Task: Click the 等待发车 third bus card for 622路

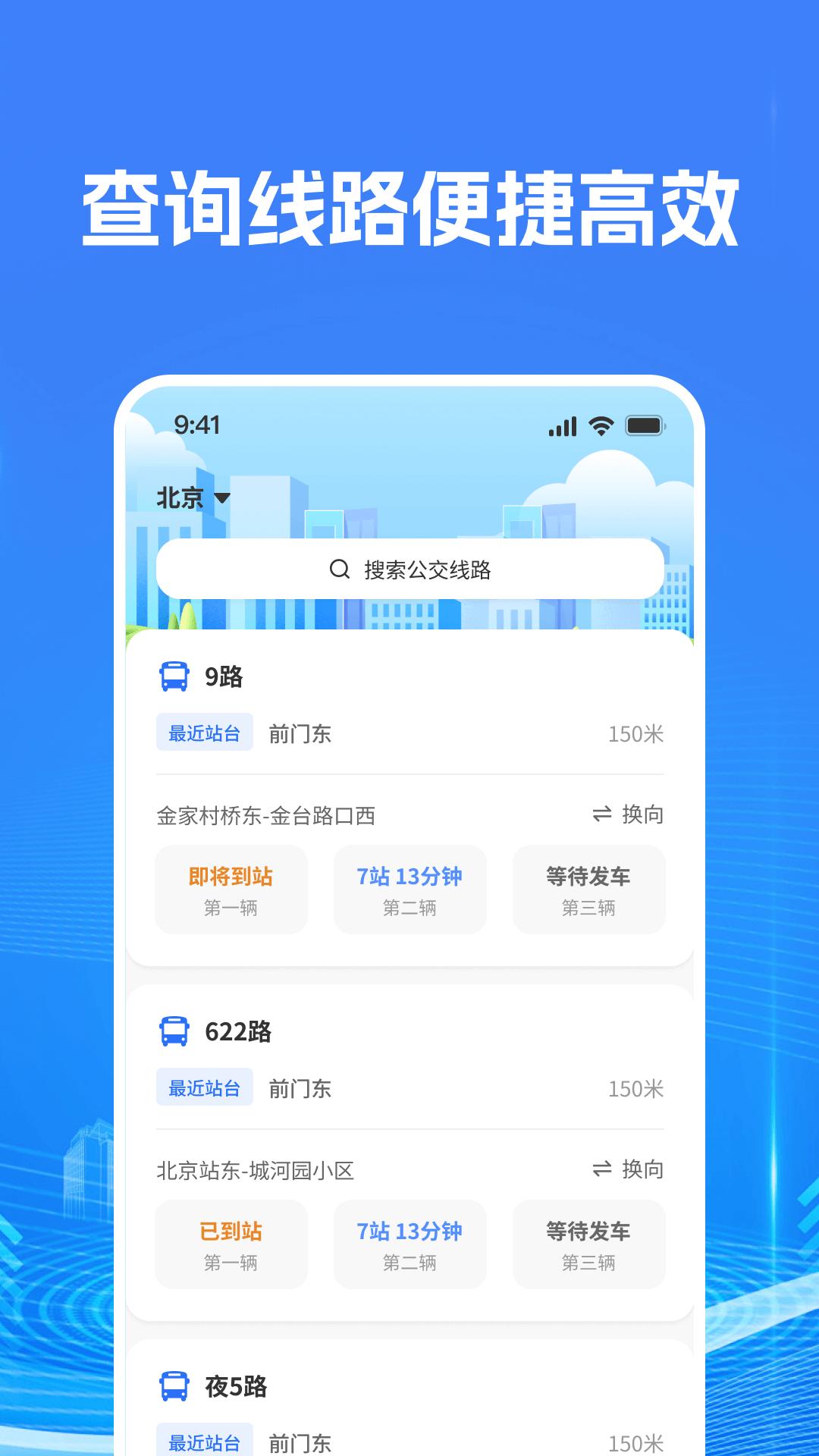Action: tap(588, 1244)
